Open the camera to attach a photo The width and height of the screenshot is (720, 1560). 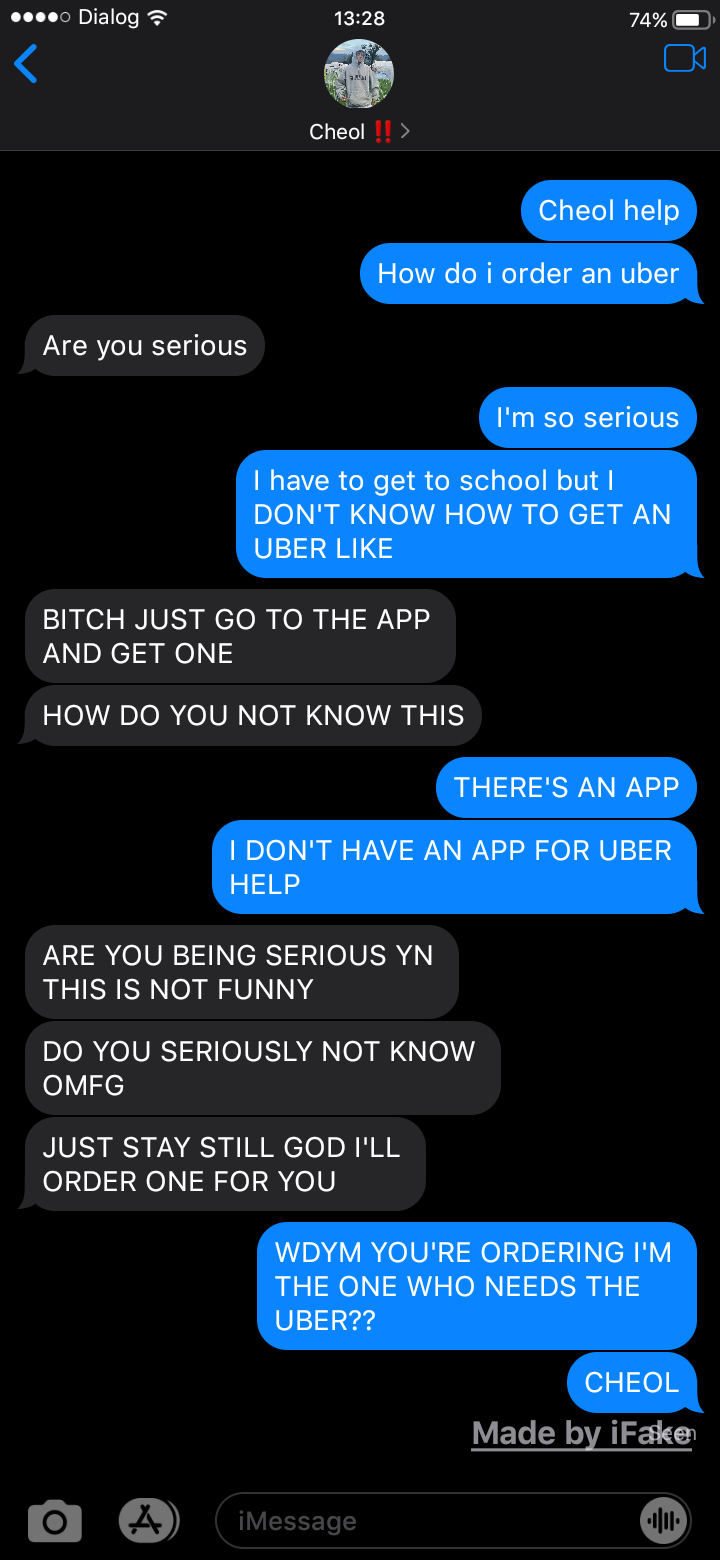[x=55, y=1521]
